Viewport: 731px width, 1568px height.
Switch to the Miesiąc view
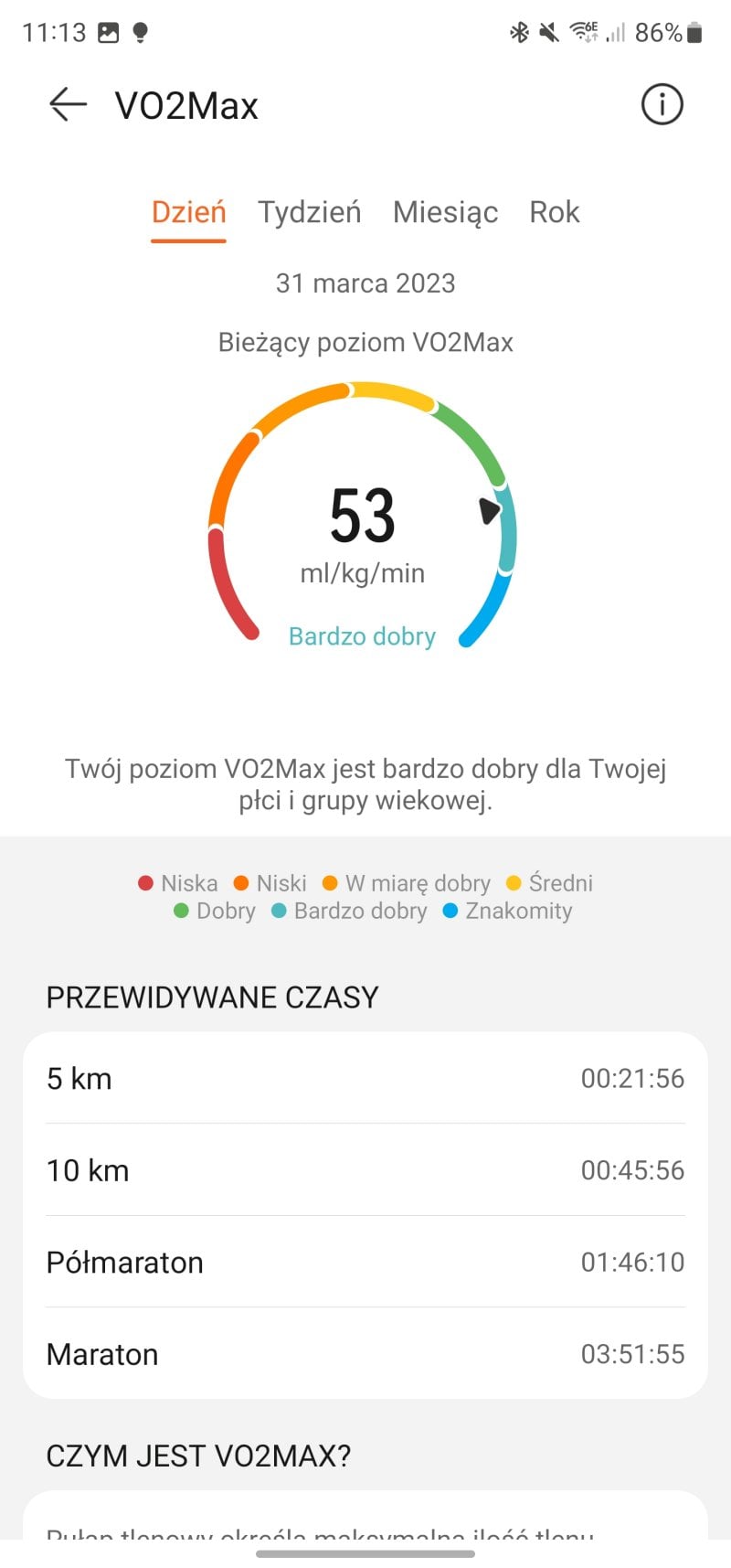[x=445, y=212]
